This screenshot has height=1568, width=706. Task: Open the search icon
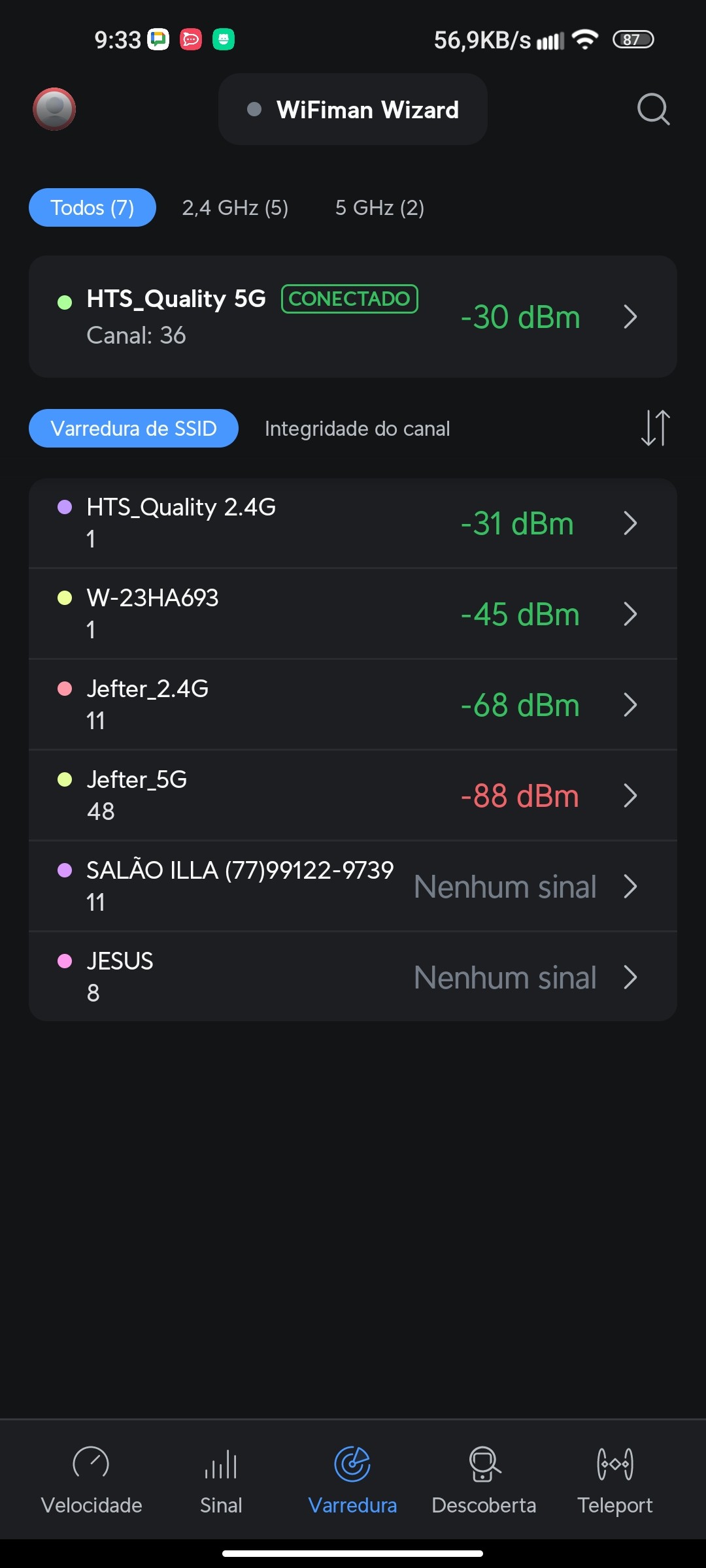653,109
